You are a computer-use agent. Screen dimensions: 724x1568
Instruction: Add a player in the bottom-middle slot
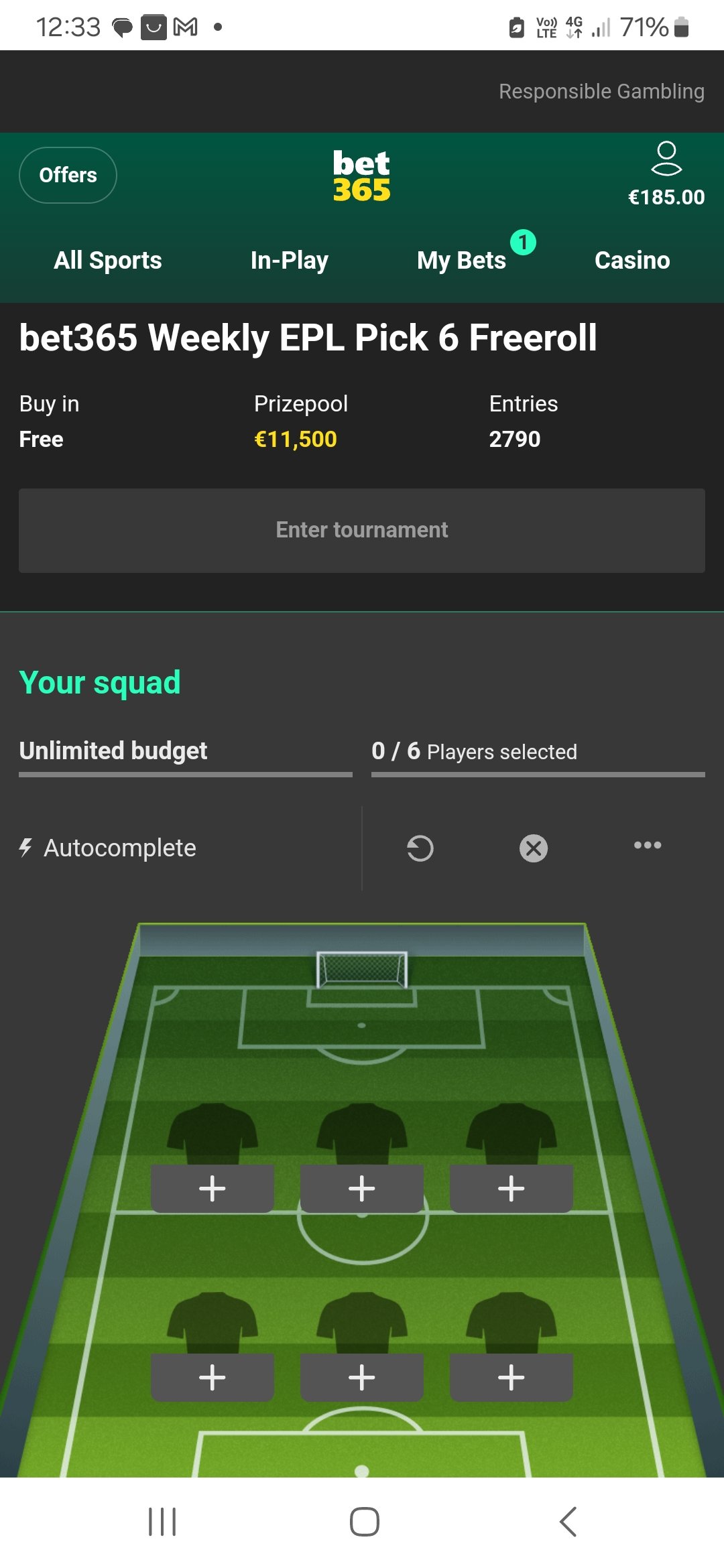tap(362, 1378)
